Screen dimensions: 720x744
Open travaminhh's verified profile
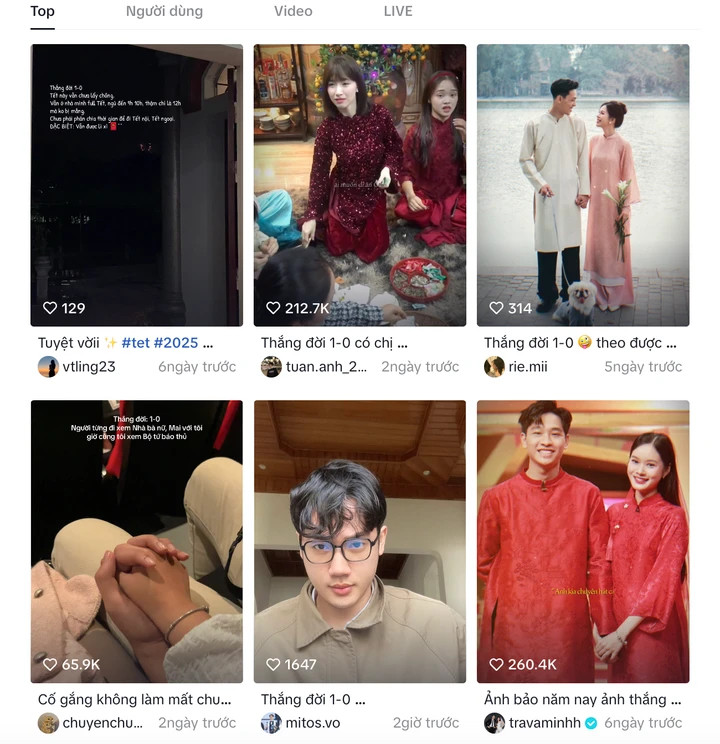point(544,723)
